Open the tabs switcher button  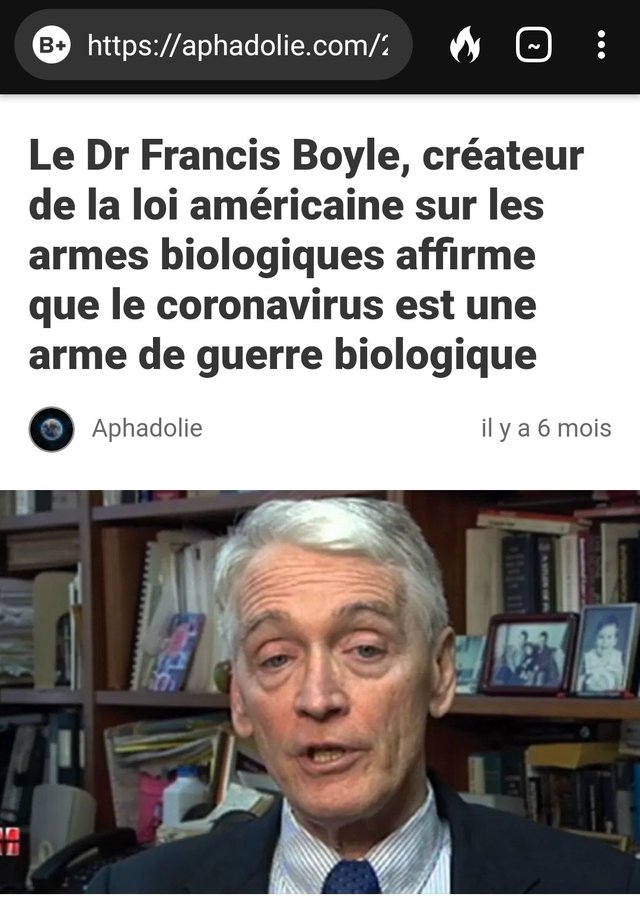(x=534, y=45)
